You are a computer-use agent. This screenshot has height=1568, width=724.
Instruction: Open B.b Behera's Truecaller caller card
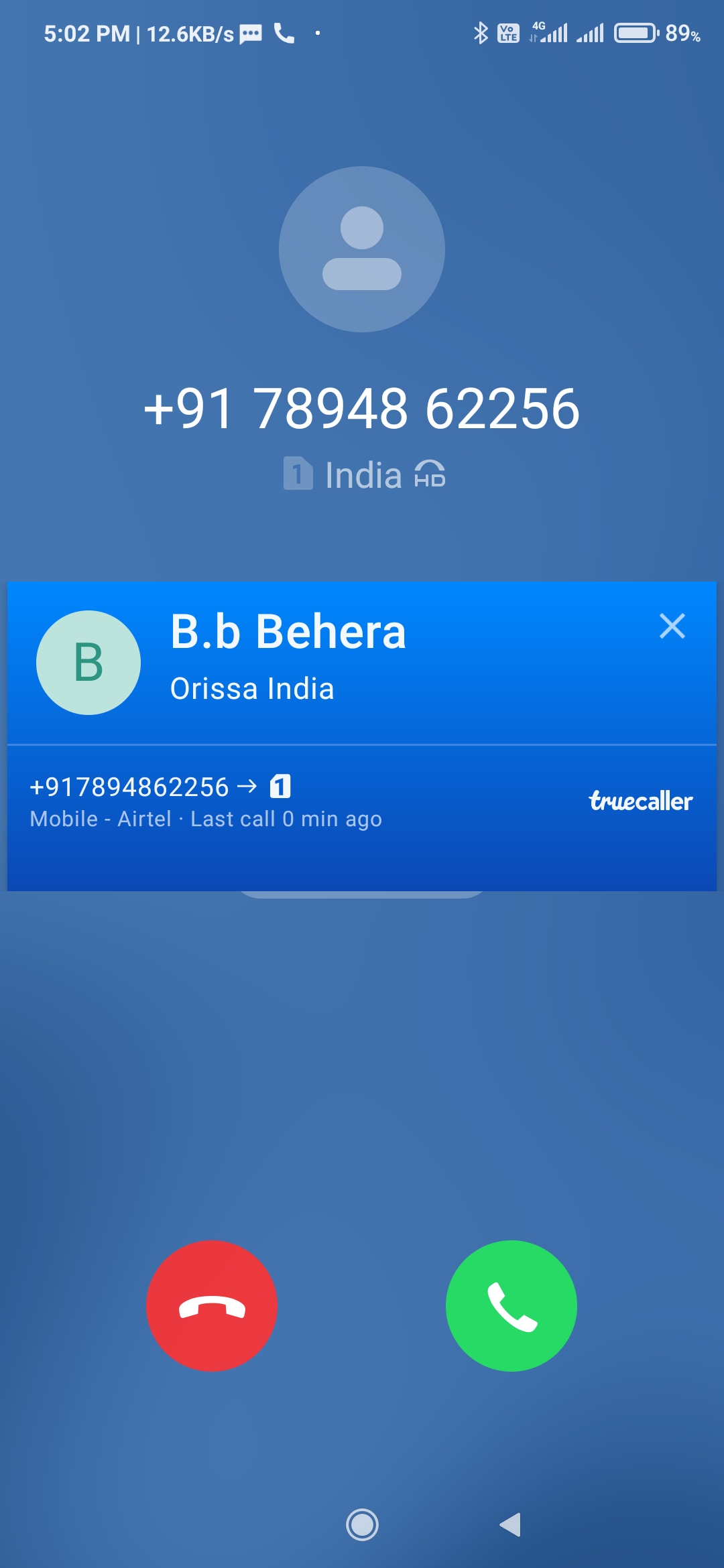(288, 632)
